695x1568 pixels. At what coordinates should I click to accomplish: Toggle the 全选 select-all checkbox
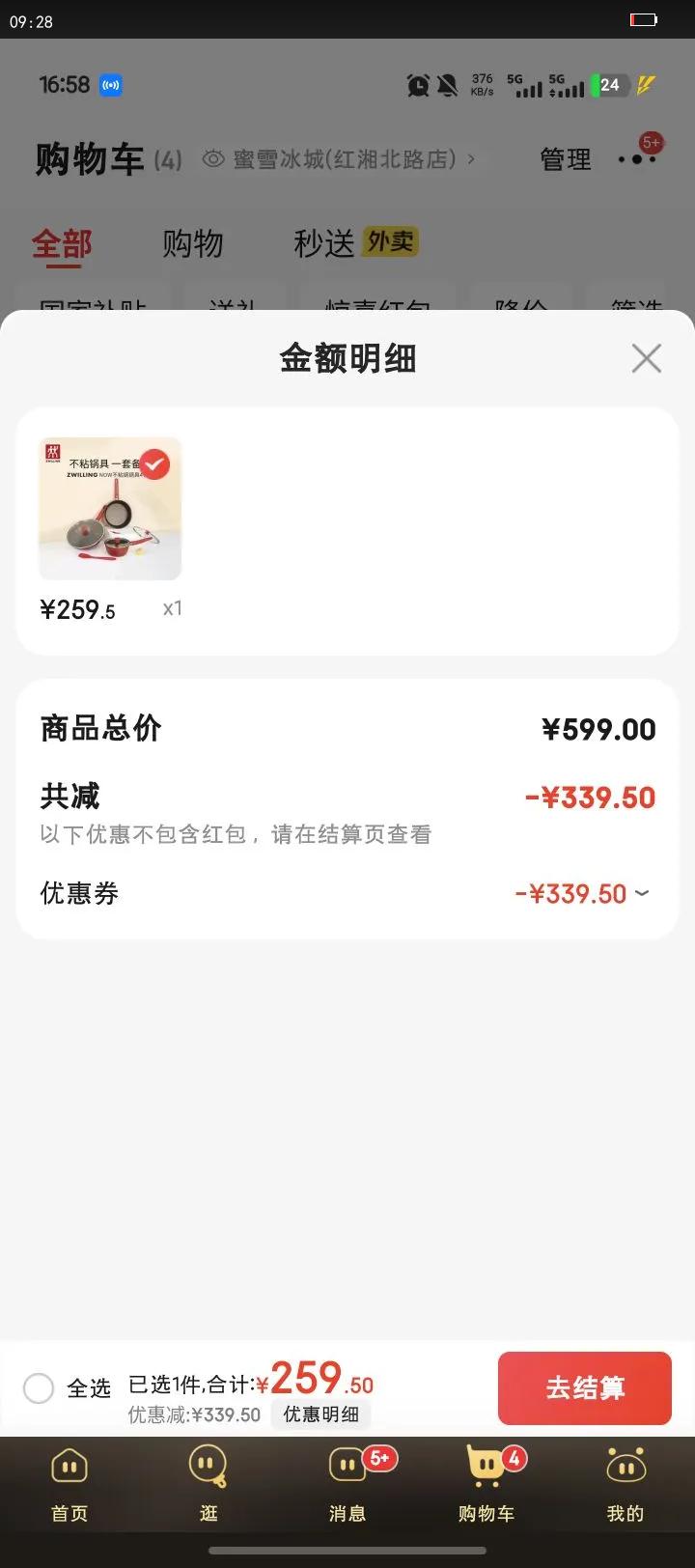[39, 1388]
